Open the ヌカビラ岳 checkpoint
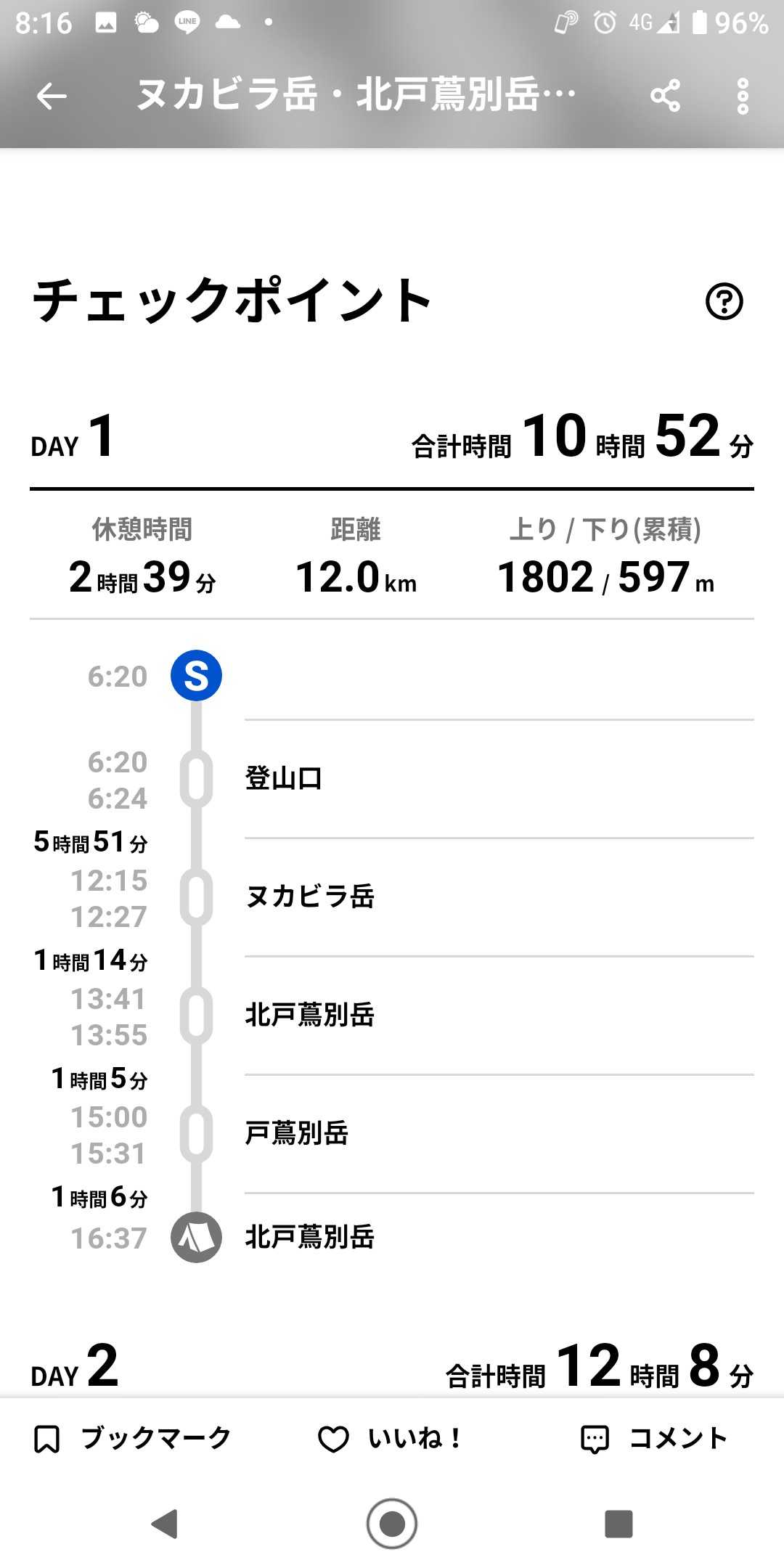784x1568 pixels. tap(310, 897)
